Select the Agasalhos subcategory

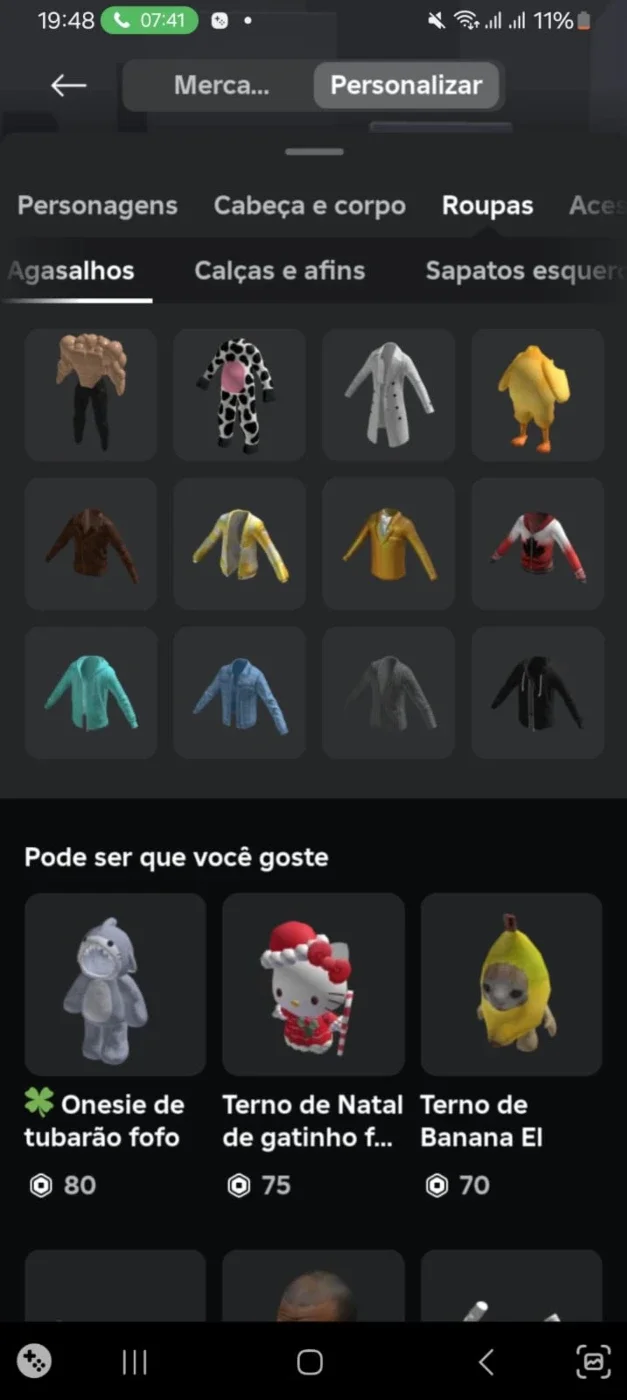[x=70, y=271]
